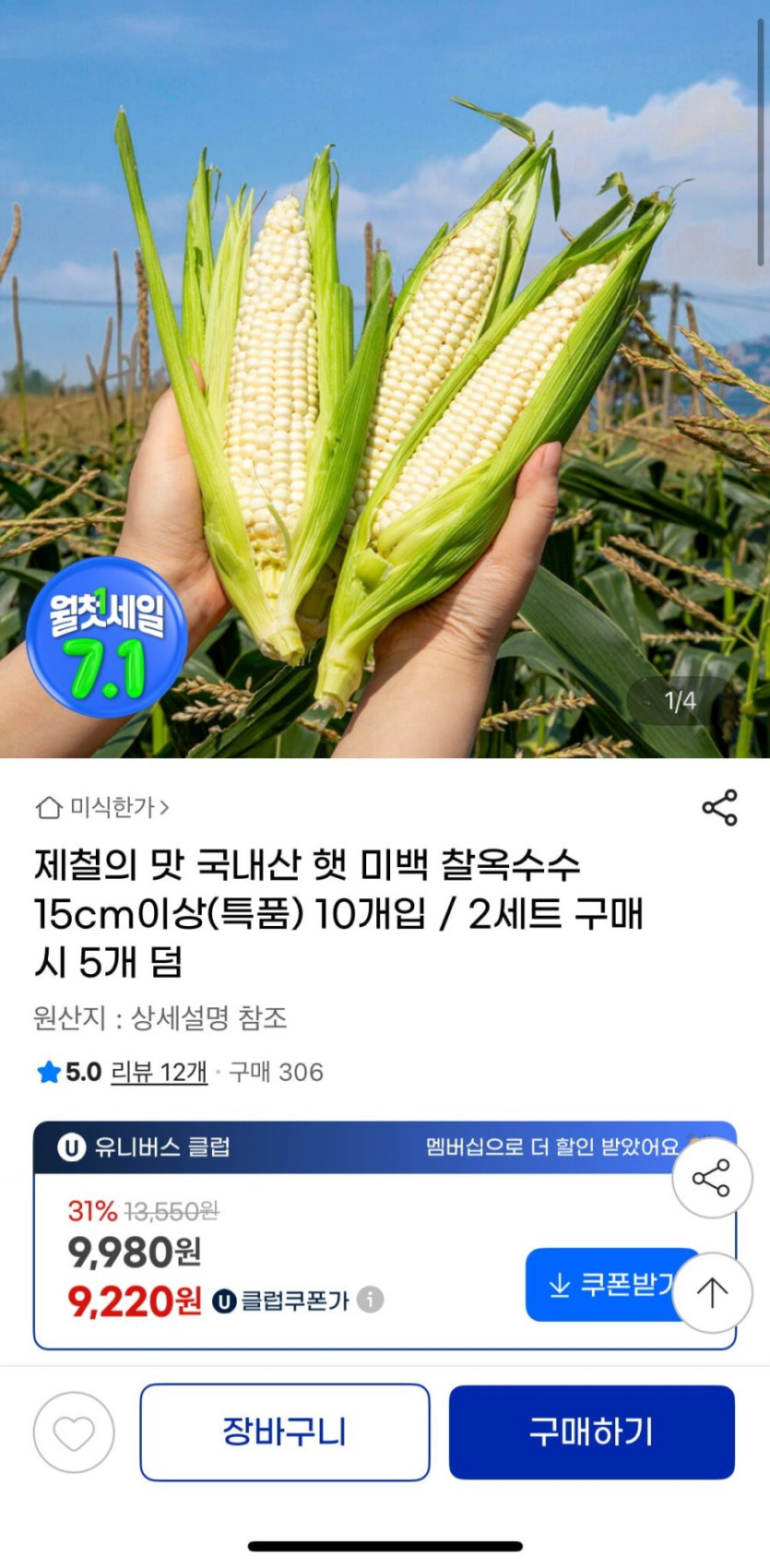Open the 미식한가 store link
The image size is (770, 1568).
102,808
